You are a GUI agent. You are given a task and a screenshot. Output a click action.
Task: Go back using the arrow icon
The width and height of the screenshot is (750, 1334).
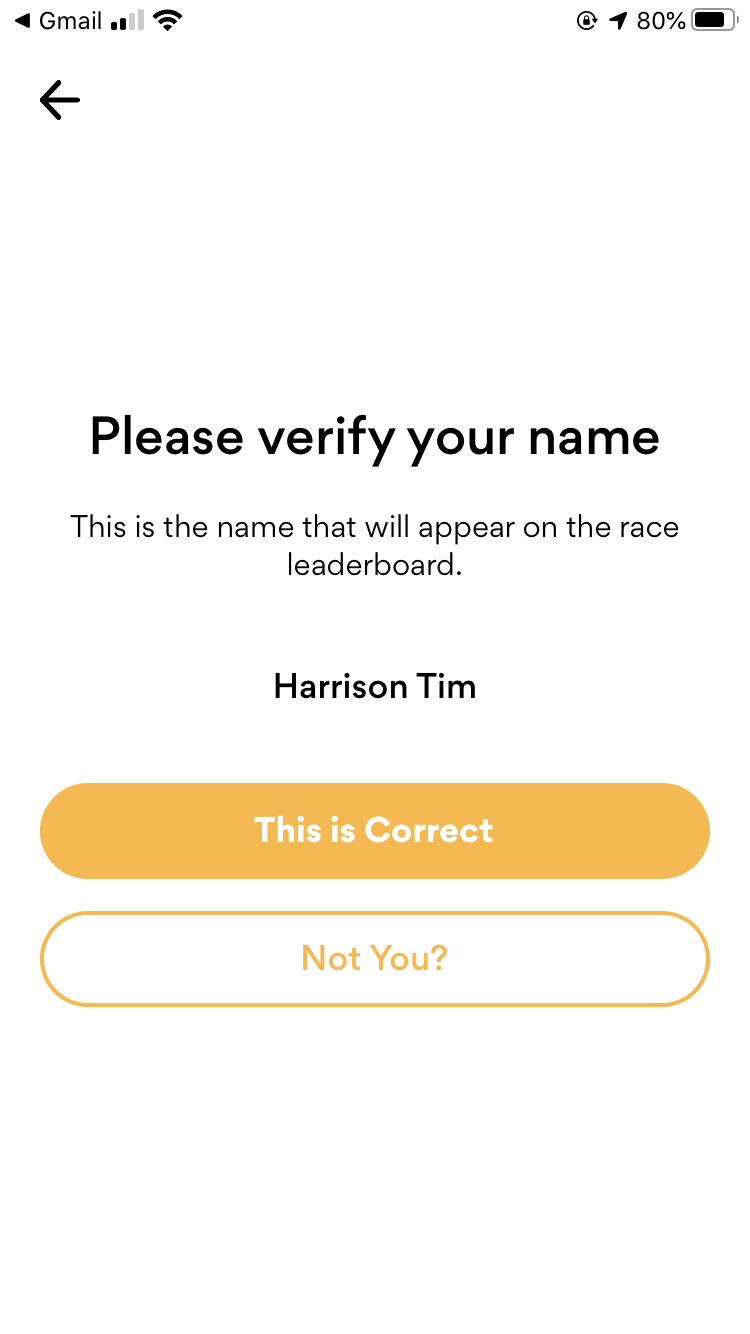tap(60, 100)
